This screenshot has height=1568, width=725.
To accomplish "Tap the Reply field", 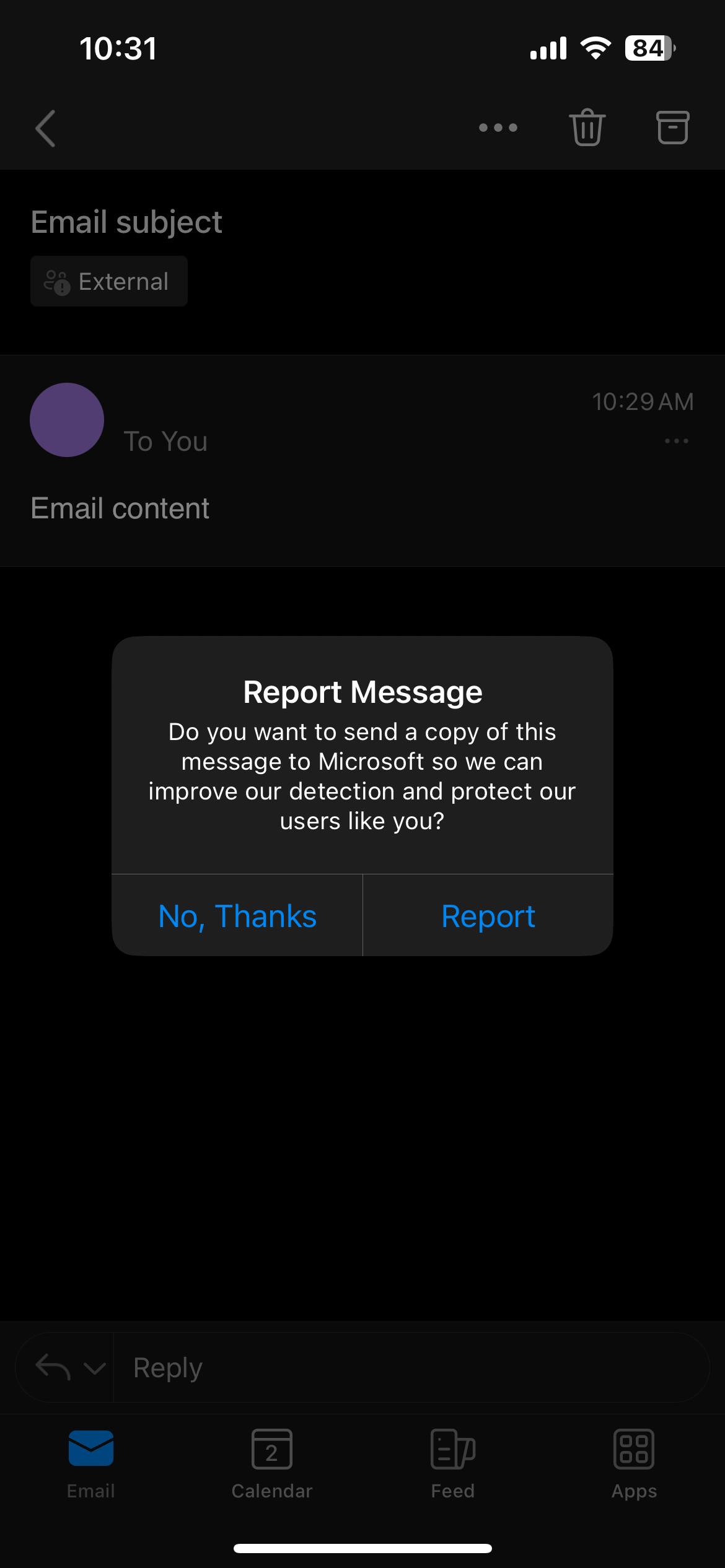I will 409,1367.
